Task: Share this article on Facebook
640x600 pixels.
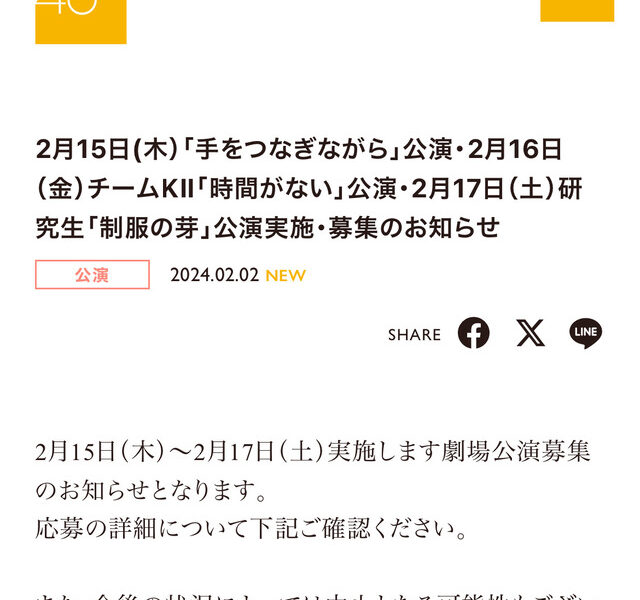Action: click(x=474, y=333)
